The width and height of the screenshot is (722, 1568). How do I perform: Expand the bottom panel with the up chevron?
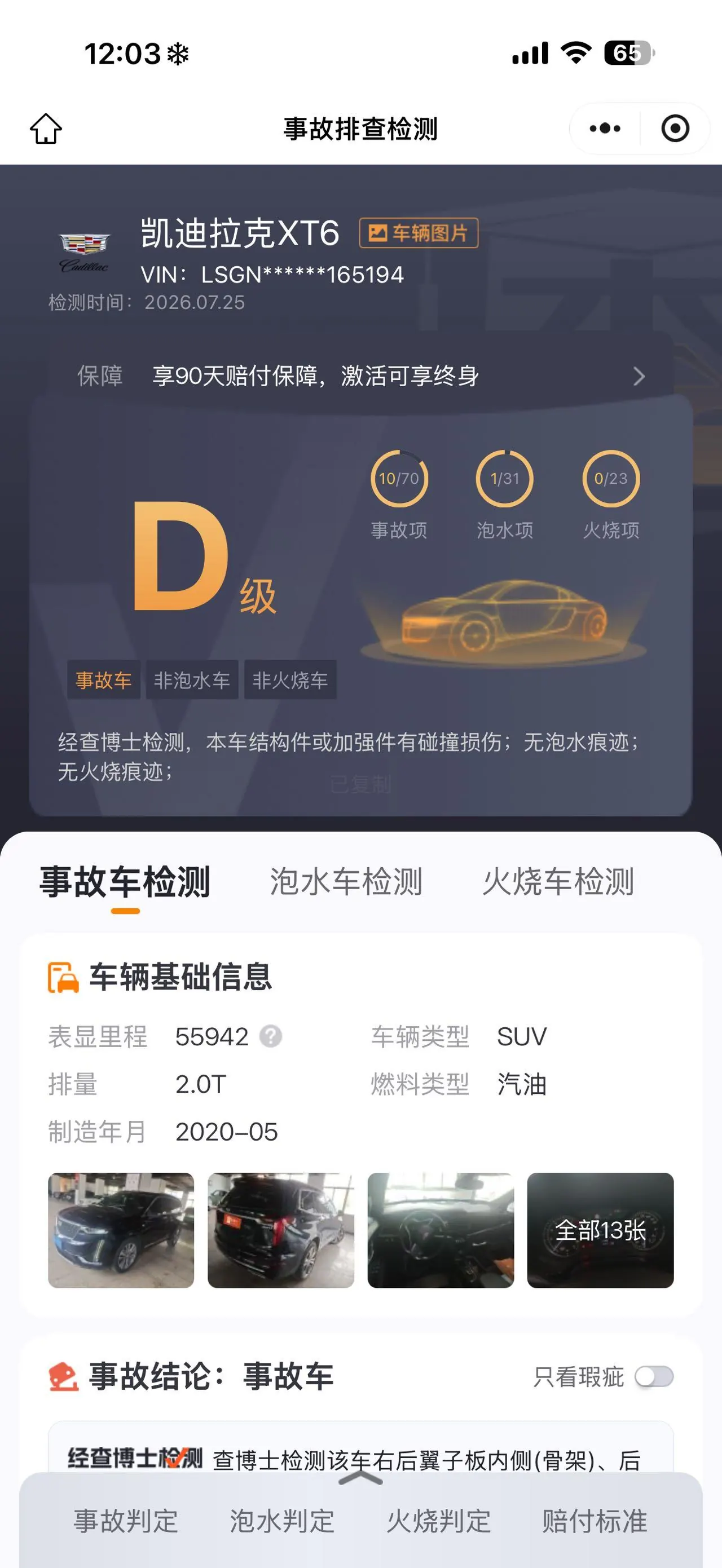click(x=360, y=1478)
